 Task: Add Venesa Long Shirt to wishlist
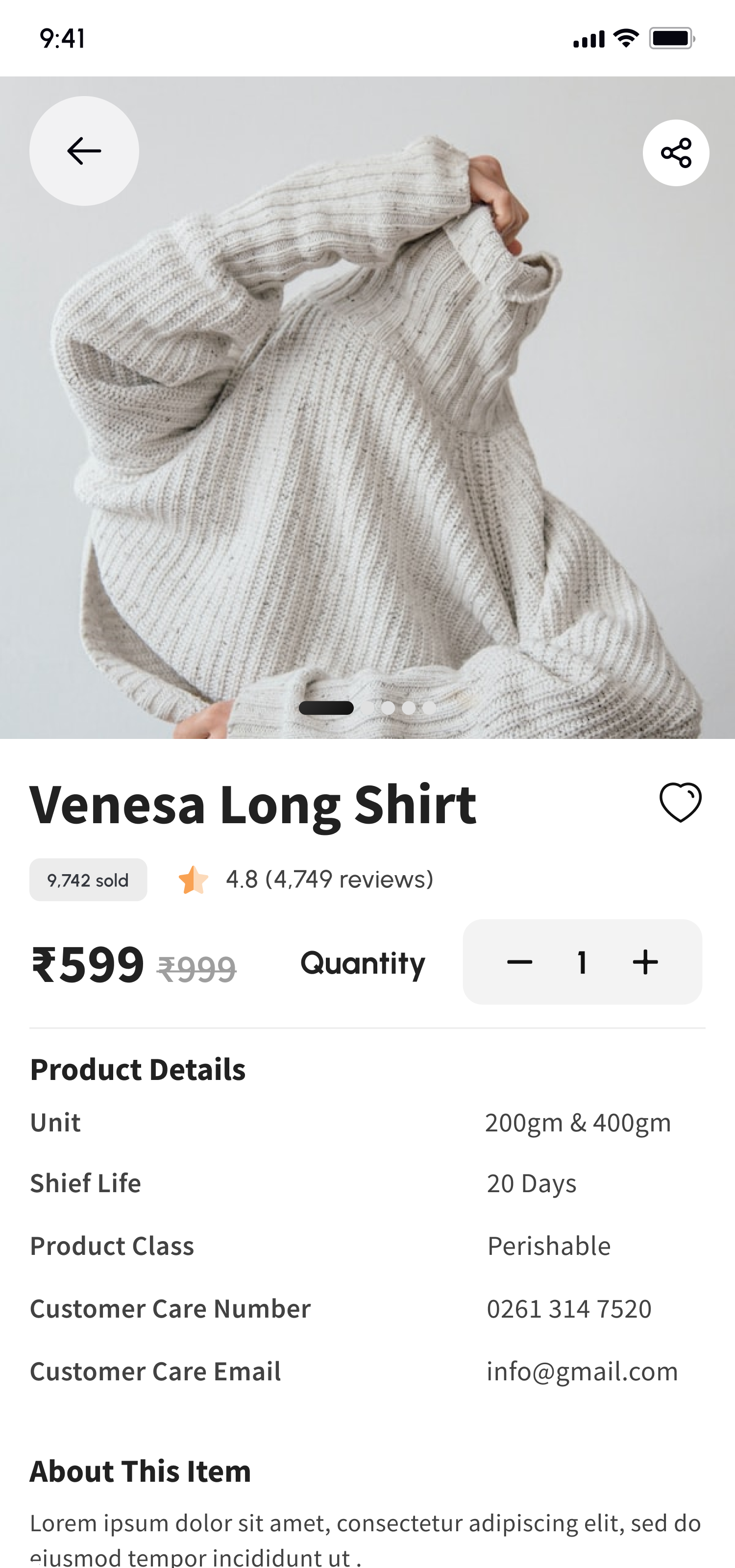click(680, 802)
